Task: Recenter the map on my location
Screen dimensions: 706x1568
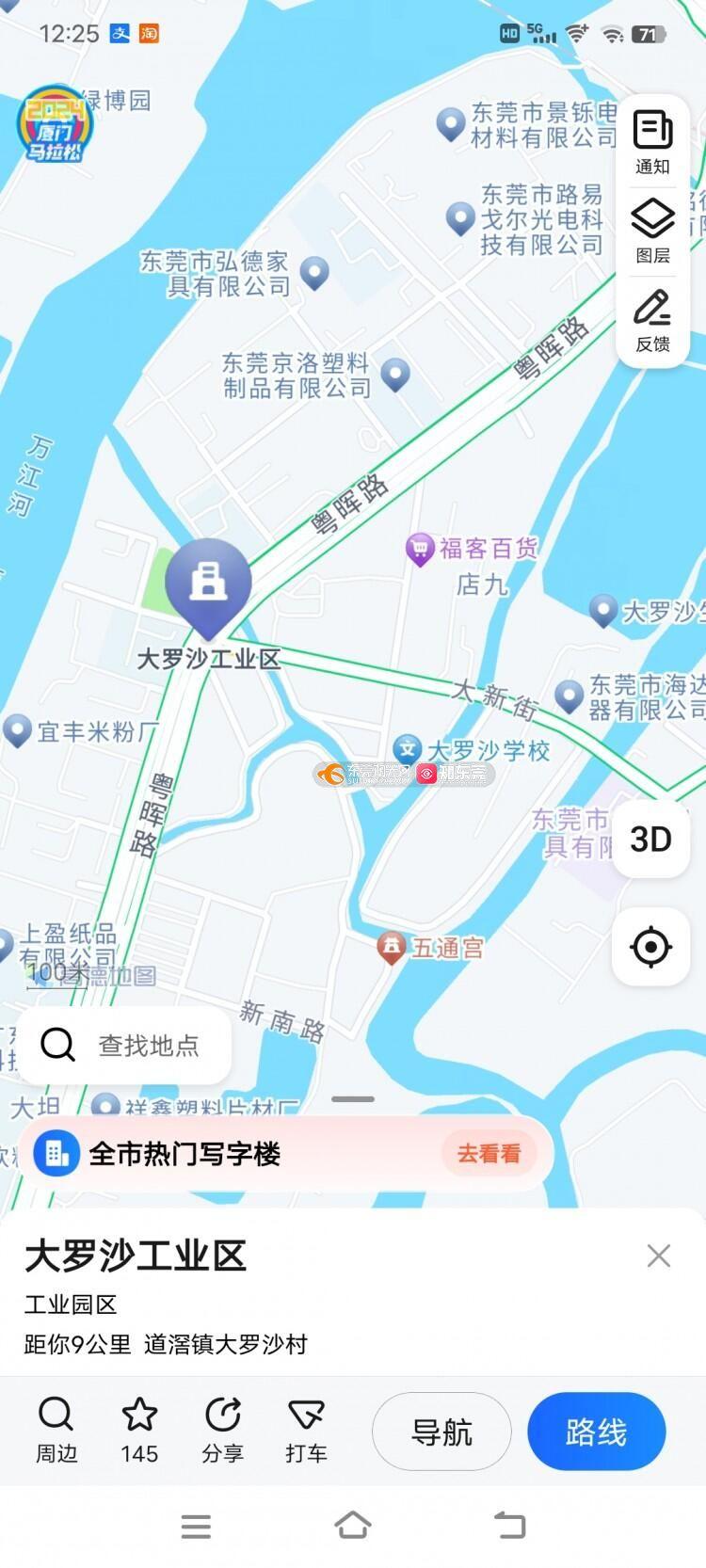Action: [650, 947]
